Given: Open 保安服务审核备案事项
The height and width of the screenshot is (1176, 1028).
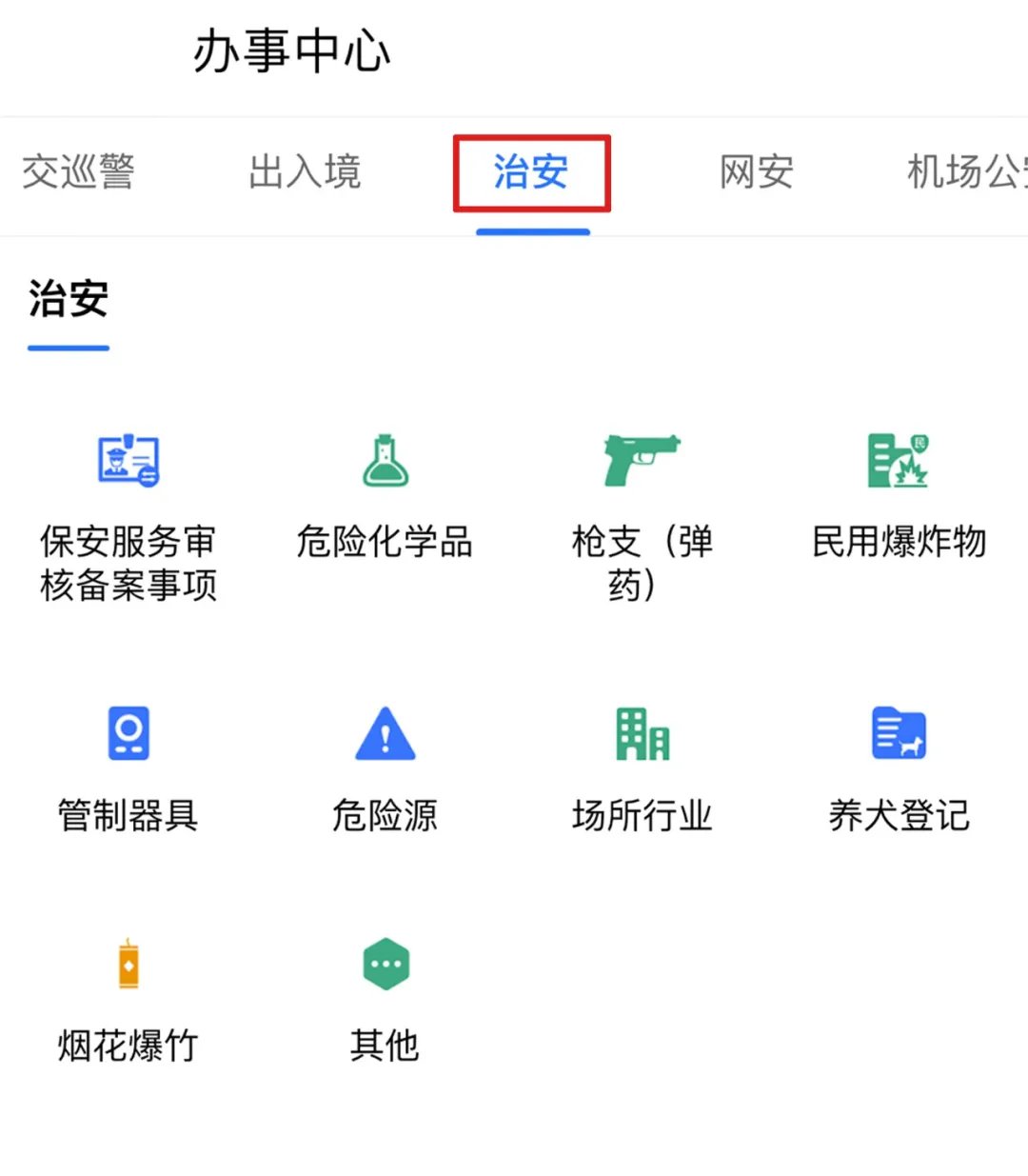Looking at the screenshot, I should click(128, 518).
